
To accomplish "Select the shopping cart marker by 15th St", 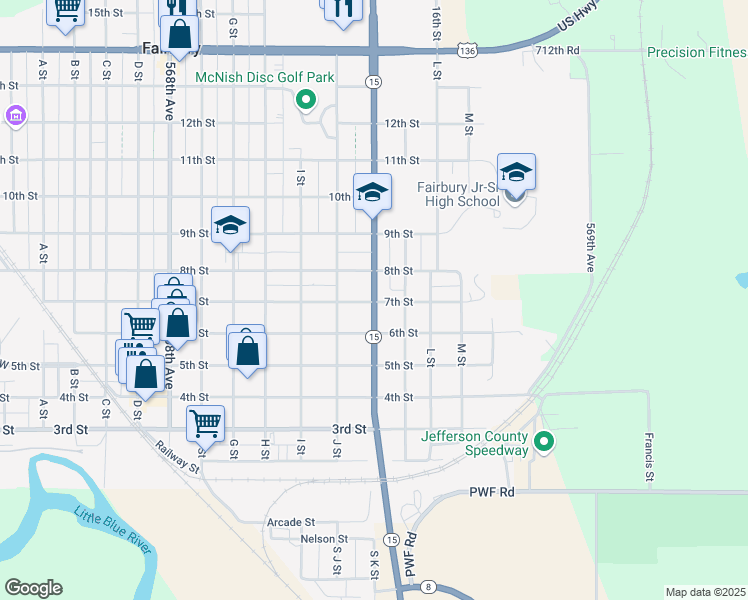I will tap(66, 12).
